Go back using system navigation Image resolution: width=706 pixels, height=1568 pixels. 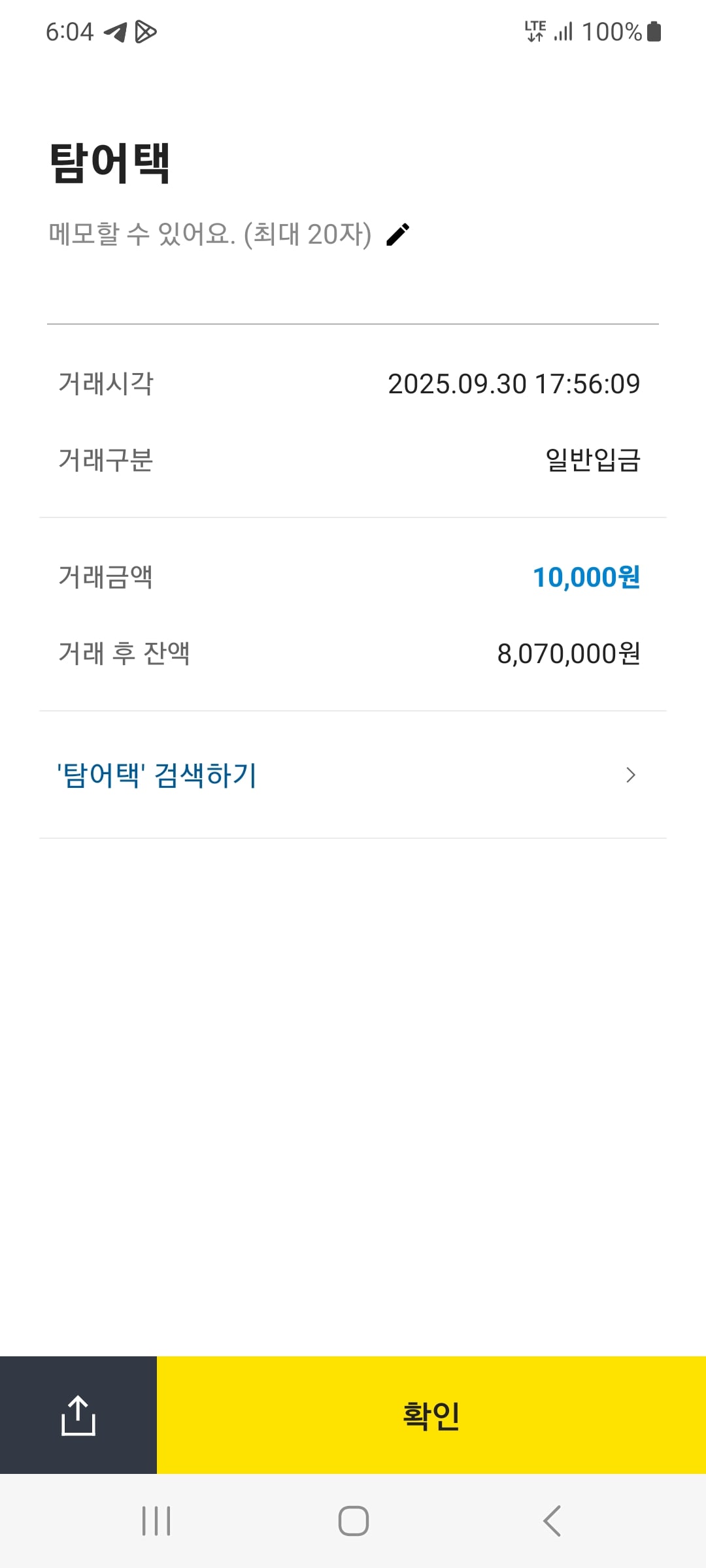pyautogui.click(x=552, y=1521)
